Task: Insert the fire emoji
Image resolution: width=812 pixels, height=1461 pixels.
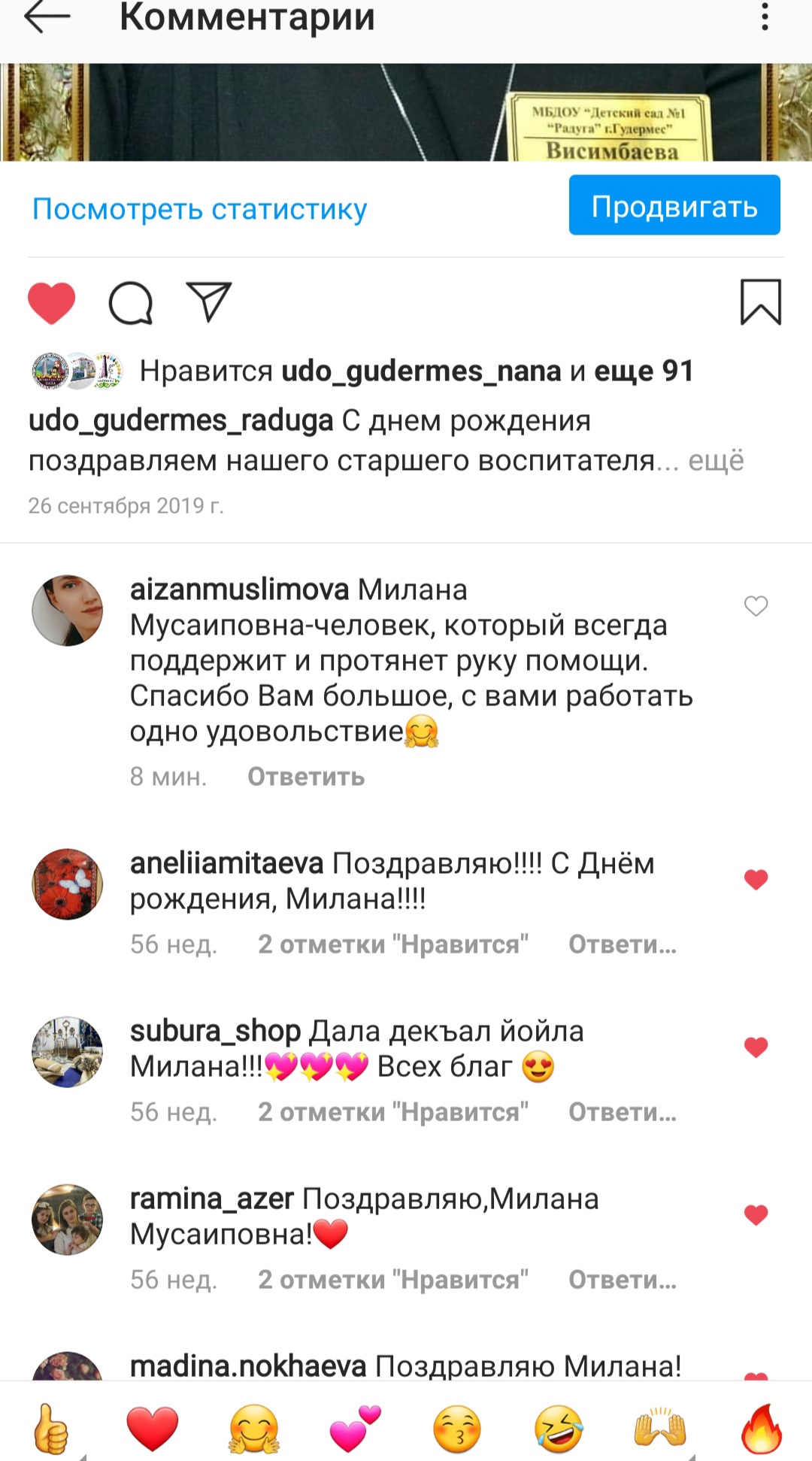Action: [761, 1429]
